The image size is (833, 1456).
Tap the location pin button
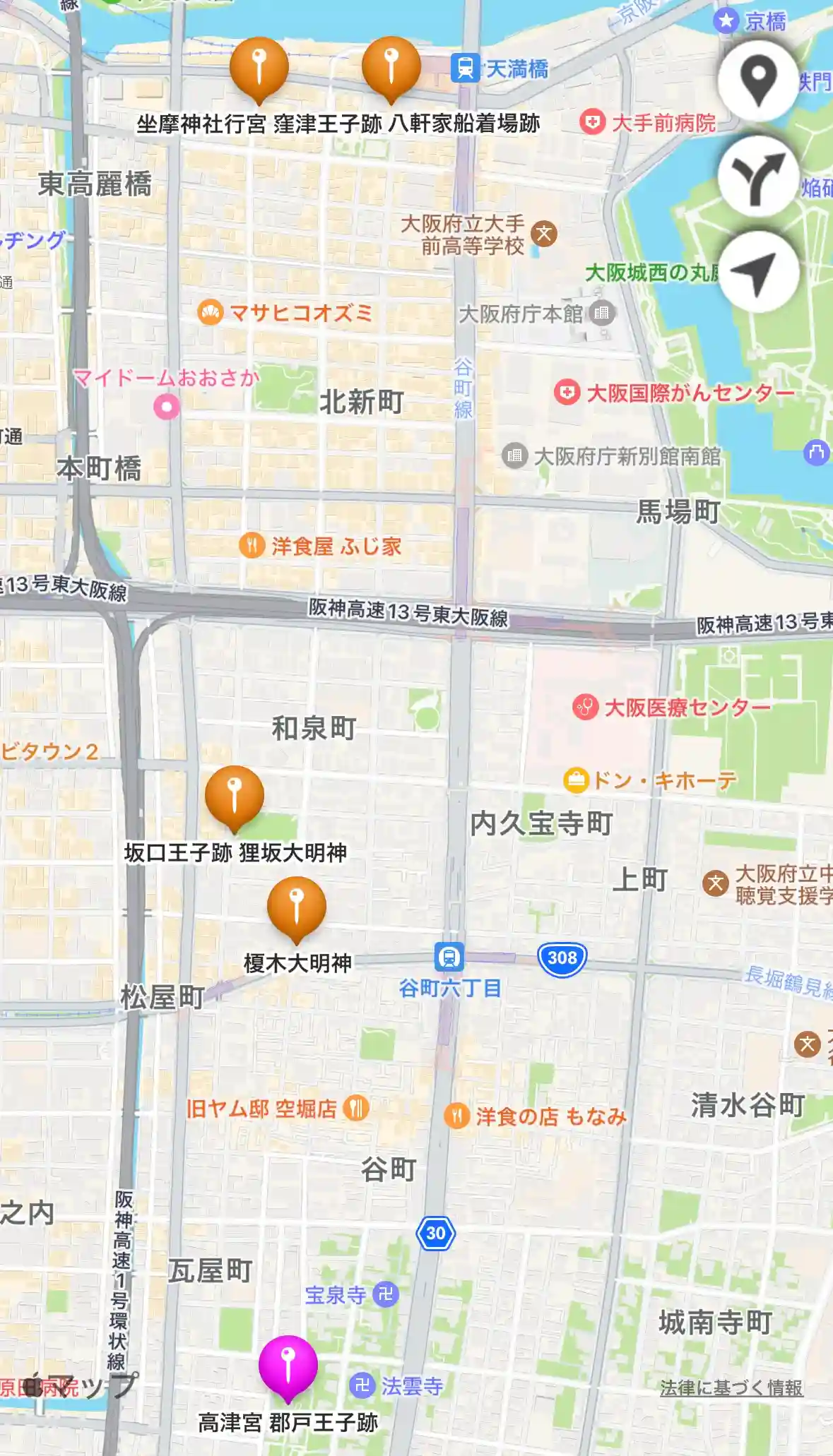point(758,80)
